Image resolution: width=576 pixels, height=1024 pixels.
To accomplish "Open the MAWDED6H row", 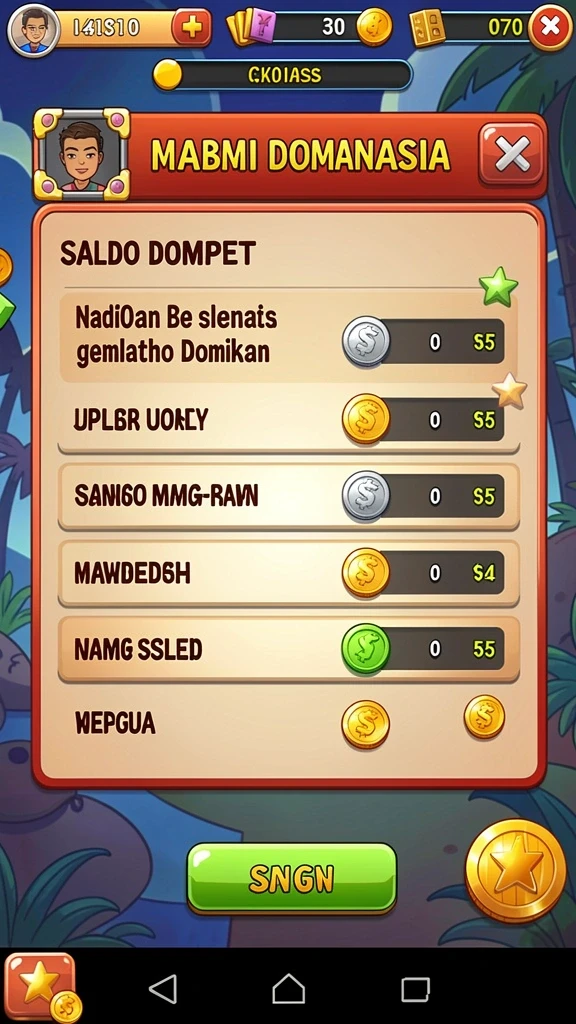I will coord(289,573).
